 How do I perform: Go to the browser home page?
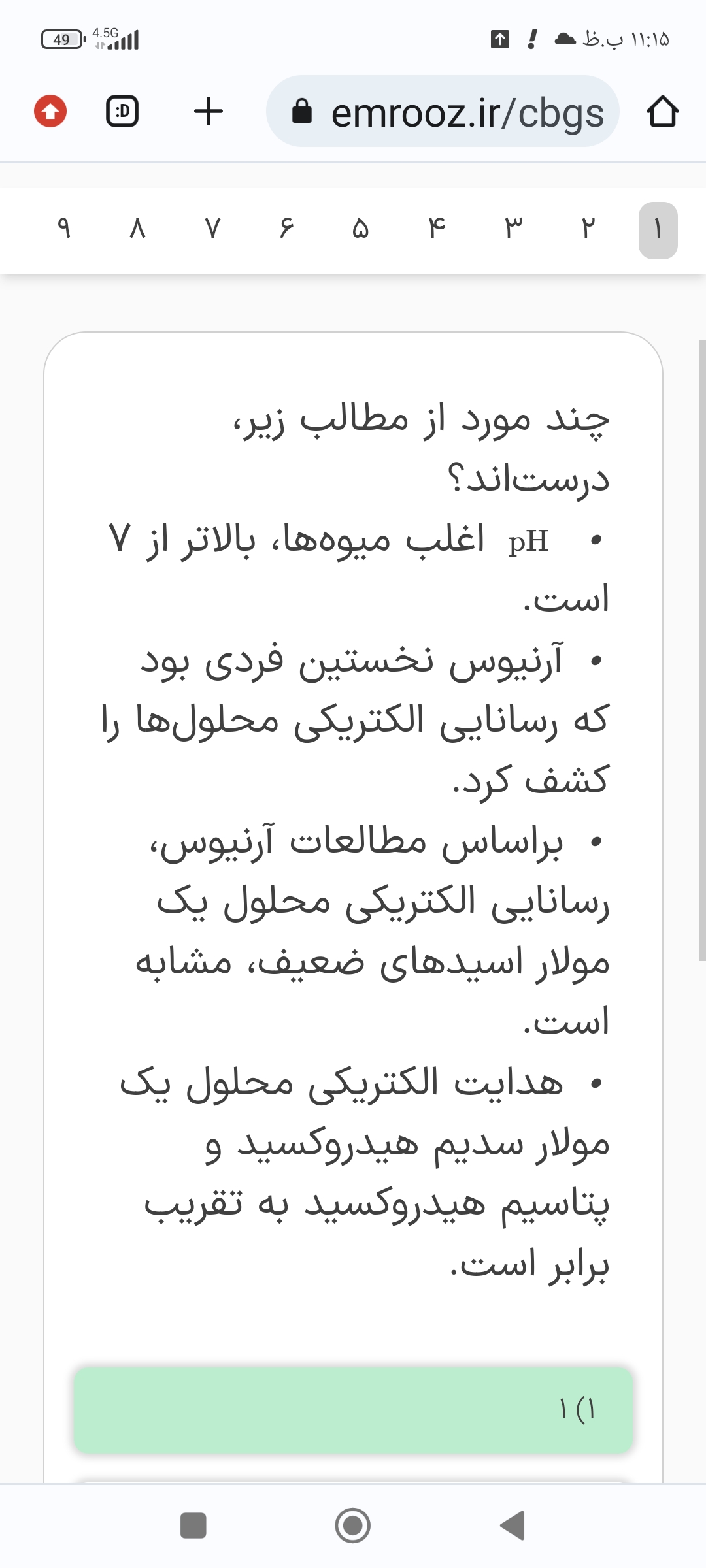point(662,112)
